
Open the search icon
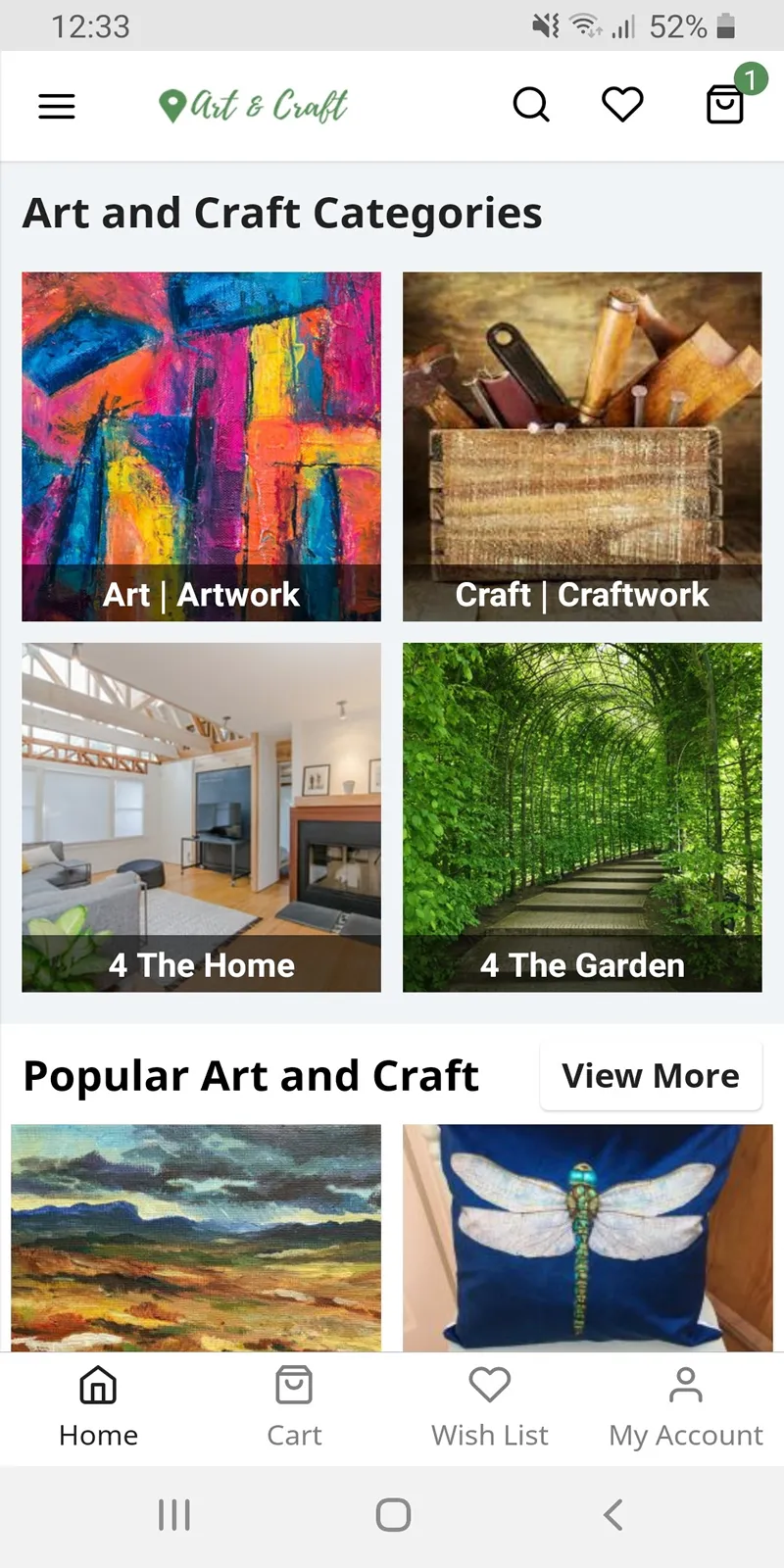[x=531, y=106]
